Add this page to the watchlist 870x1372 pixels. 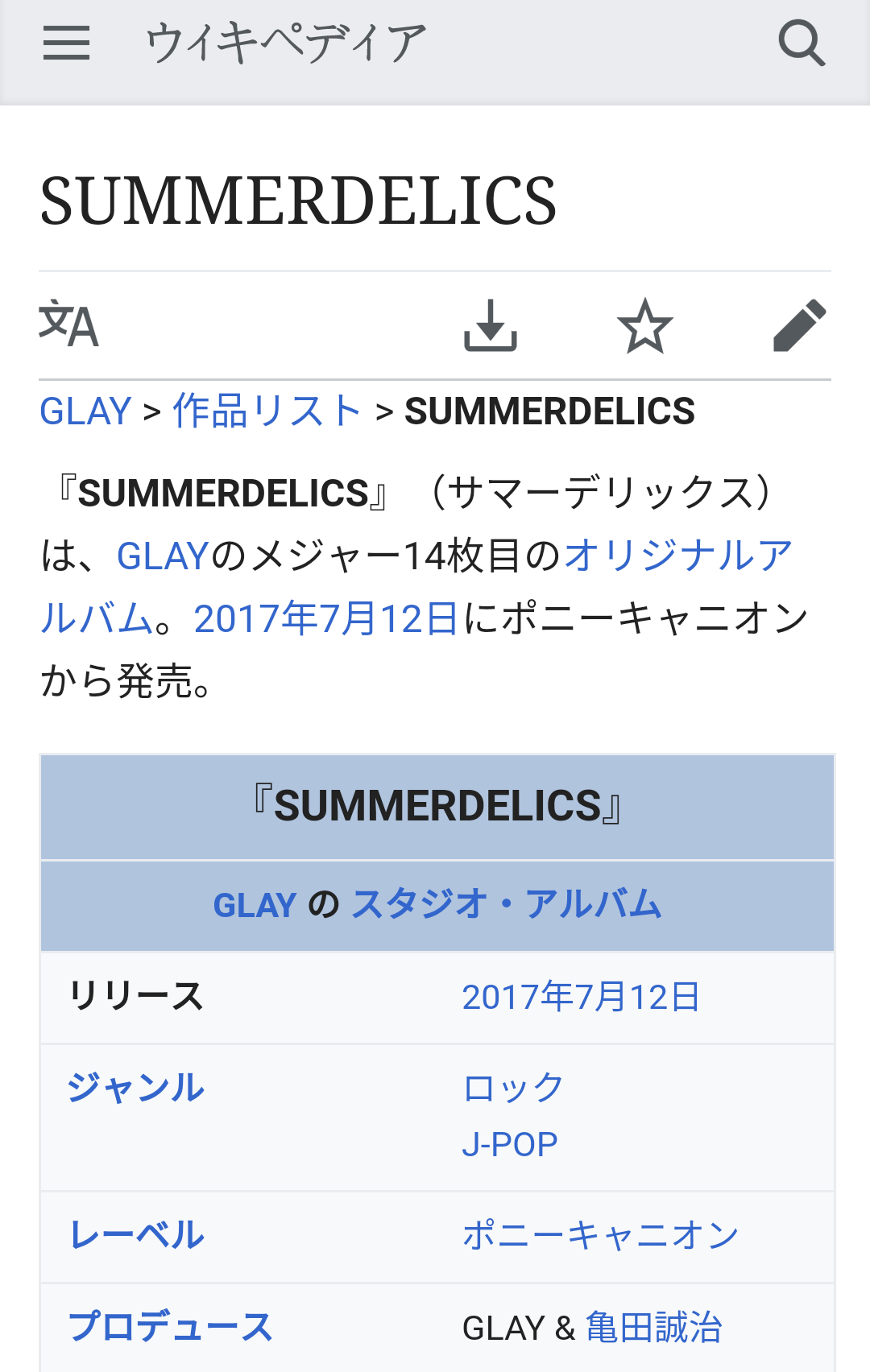click(x=644, y=325)
